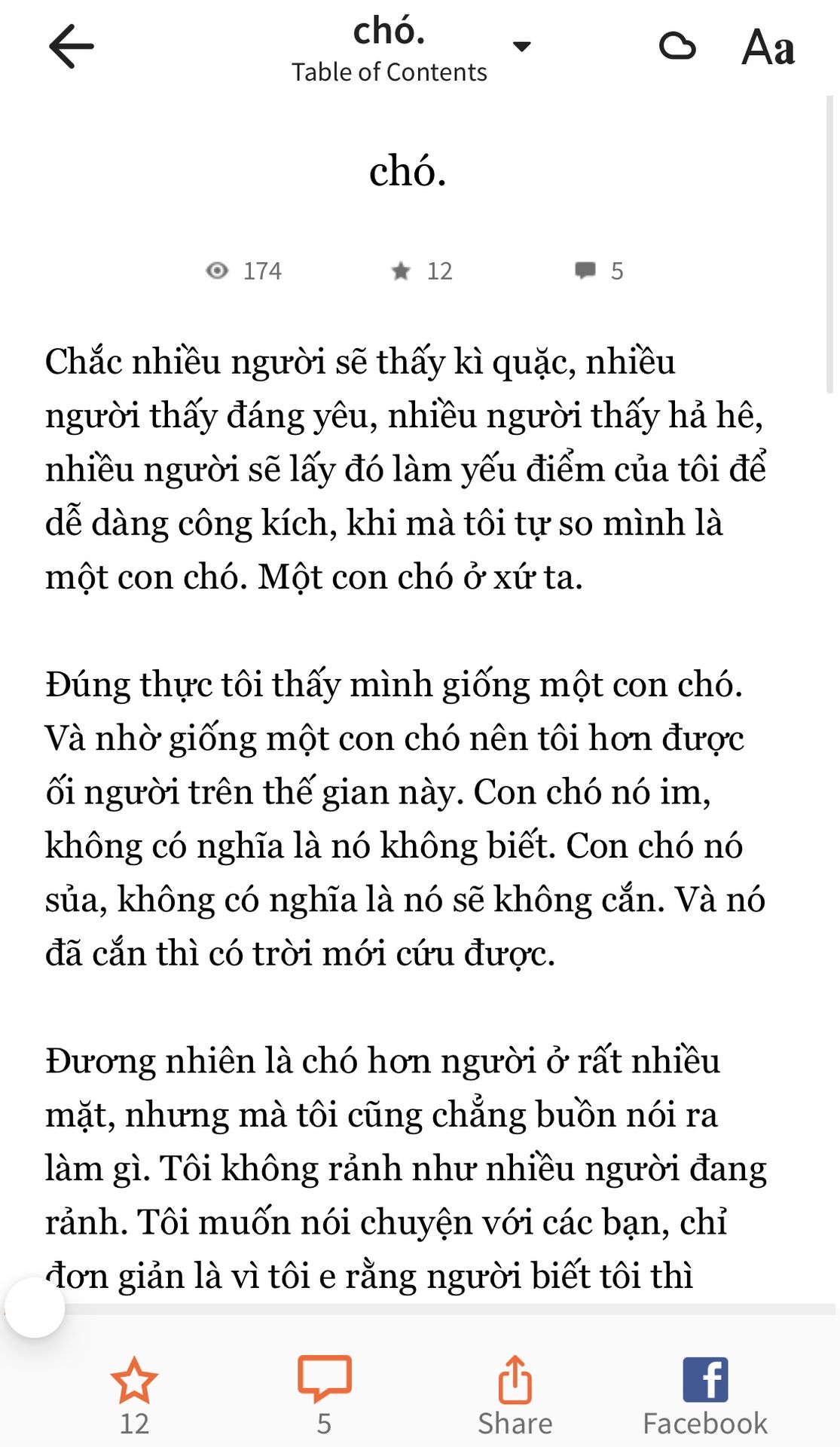Tap the cloud offline icon
Viewport: 840px width, 1447px height.
(677, 47)
